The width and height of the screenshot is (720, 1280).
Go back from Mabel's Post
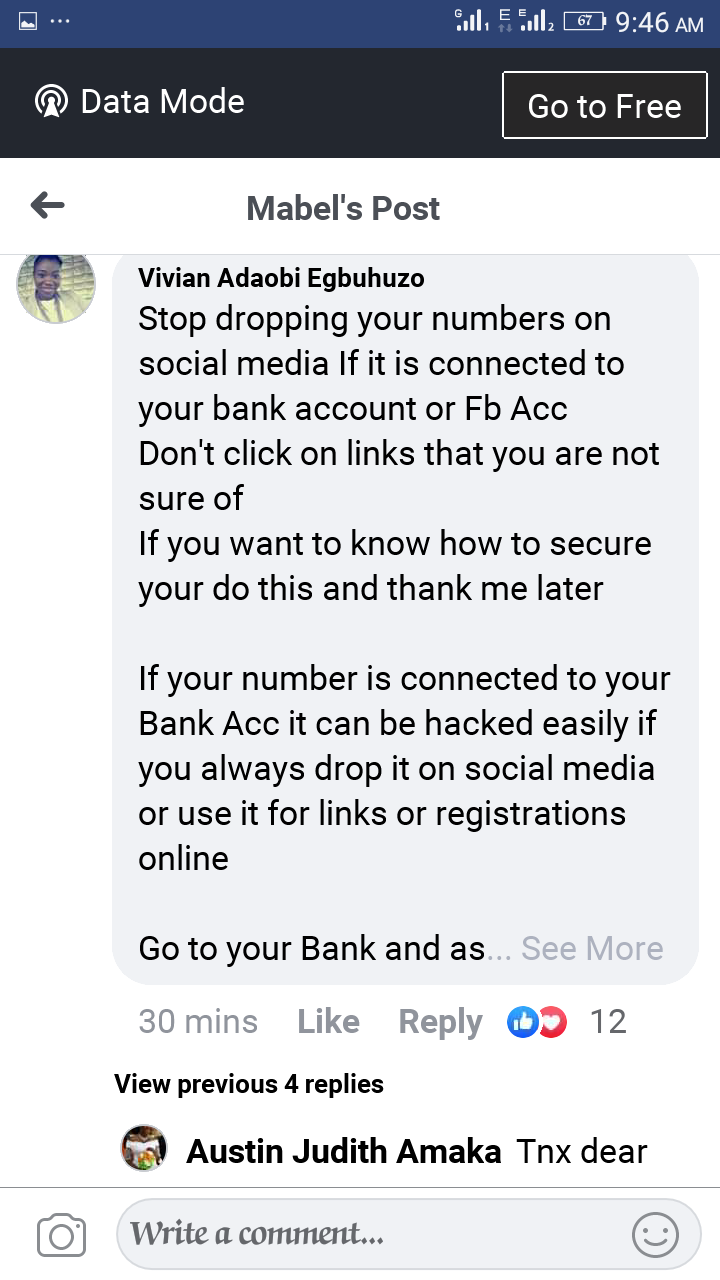(47, 207)
